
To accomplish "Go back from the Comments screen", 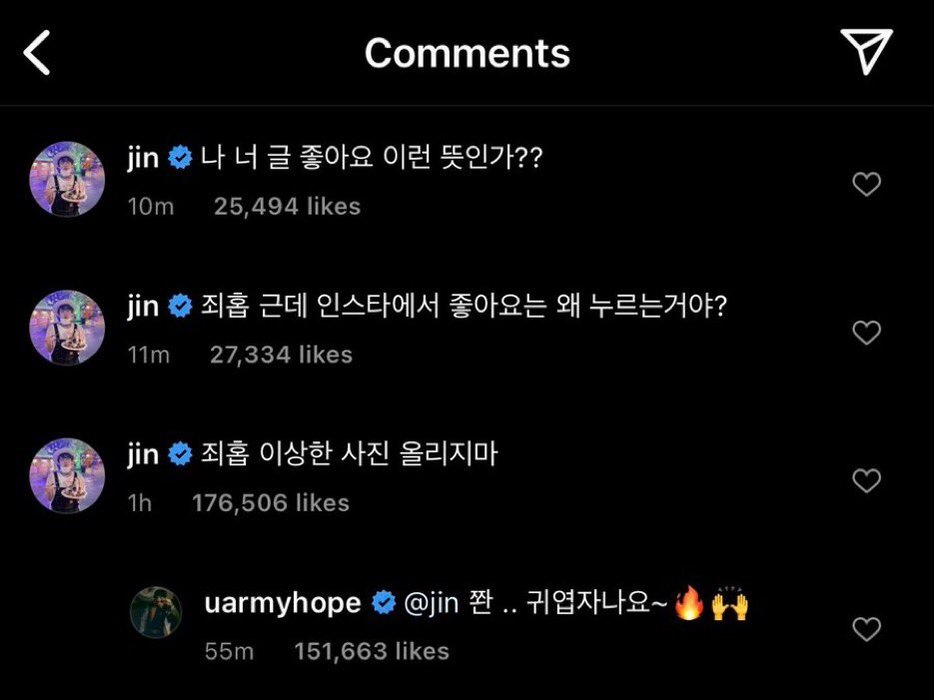I will pos(37,52).
